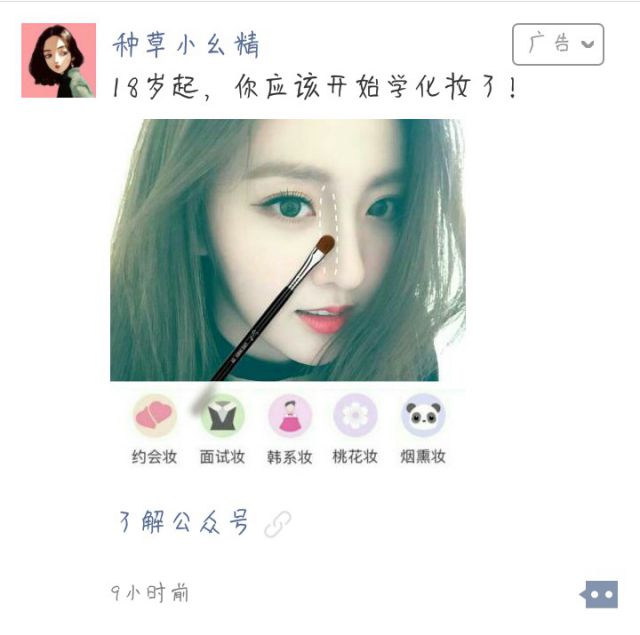Open the makeup ad picture
Viewport: 640px width, 635px height.
(287, 250)
